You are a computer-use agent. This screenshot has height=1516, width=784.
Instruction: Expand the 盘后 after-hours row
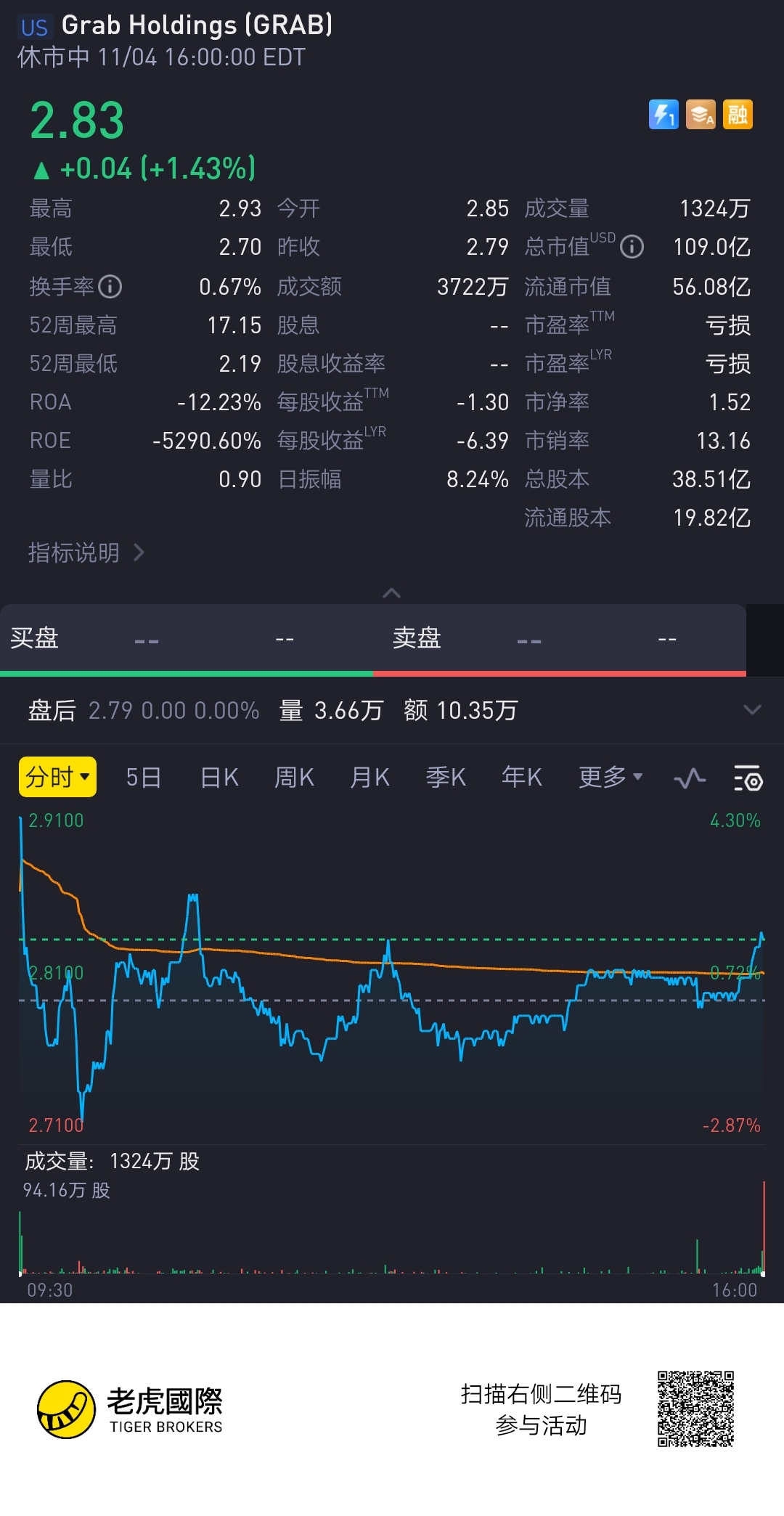[752, 710]
